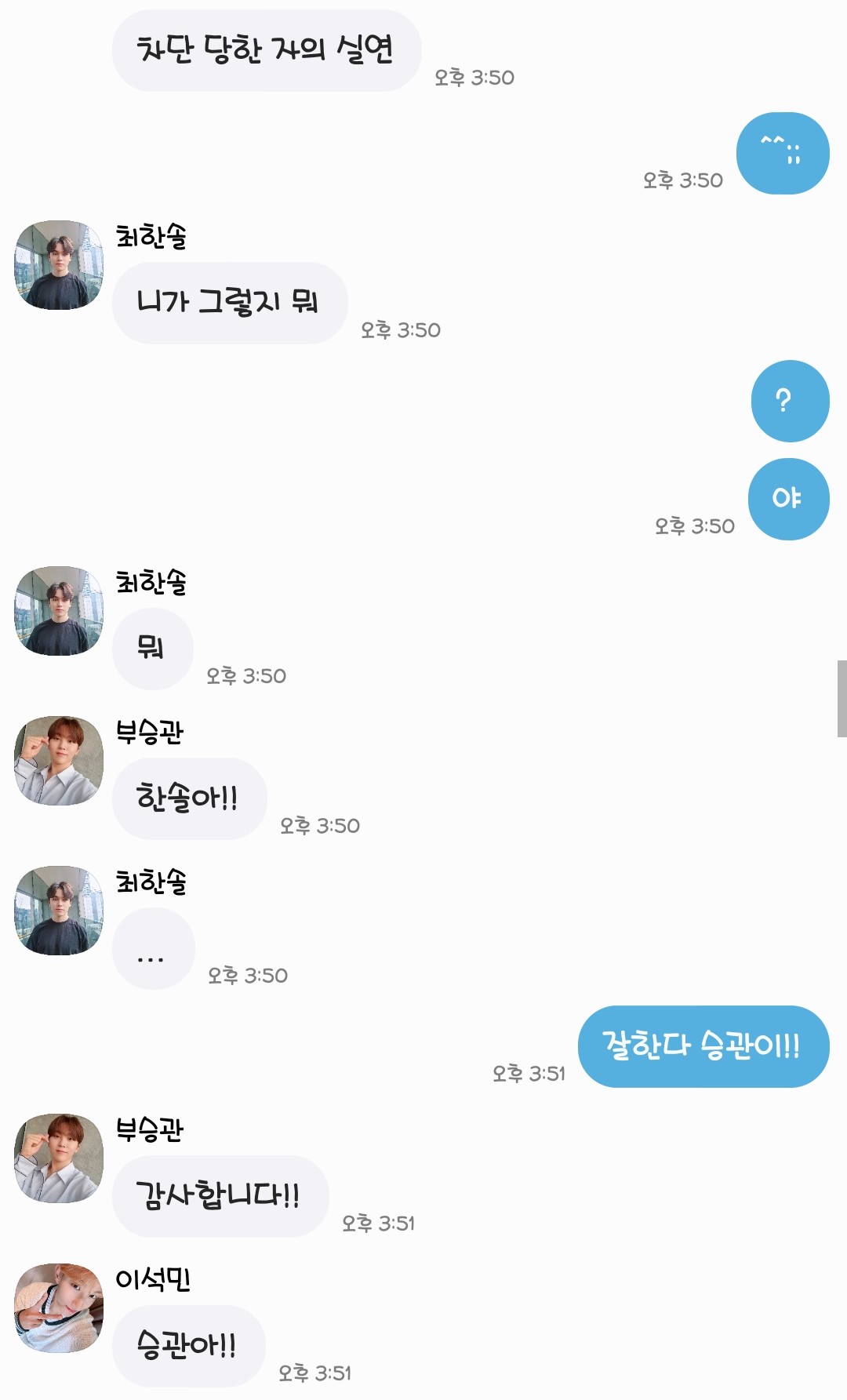Tap 최한솔's avatar above the "뭐" message
847x1400 pixels.
pos(59,611)
